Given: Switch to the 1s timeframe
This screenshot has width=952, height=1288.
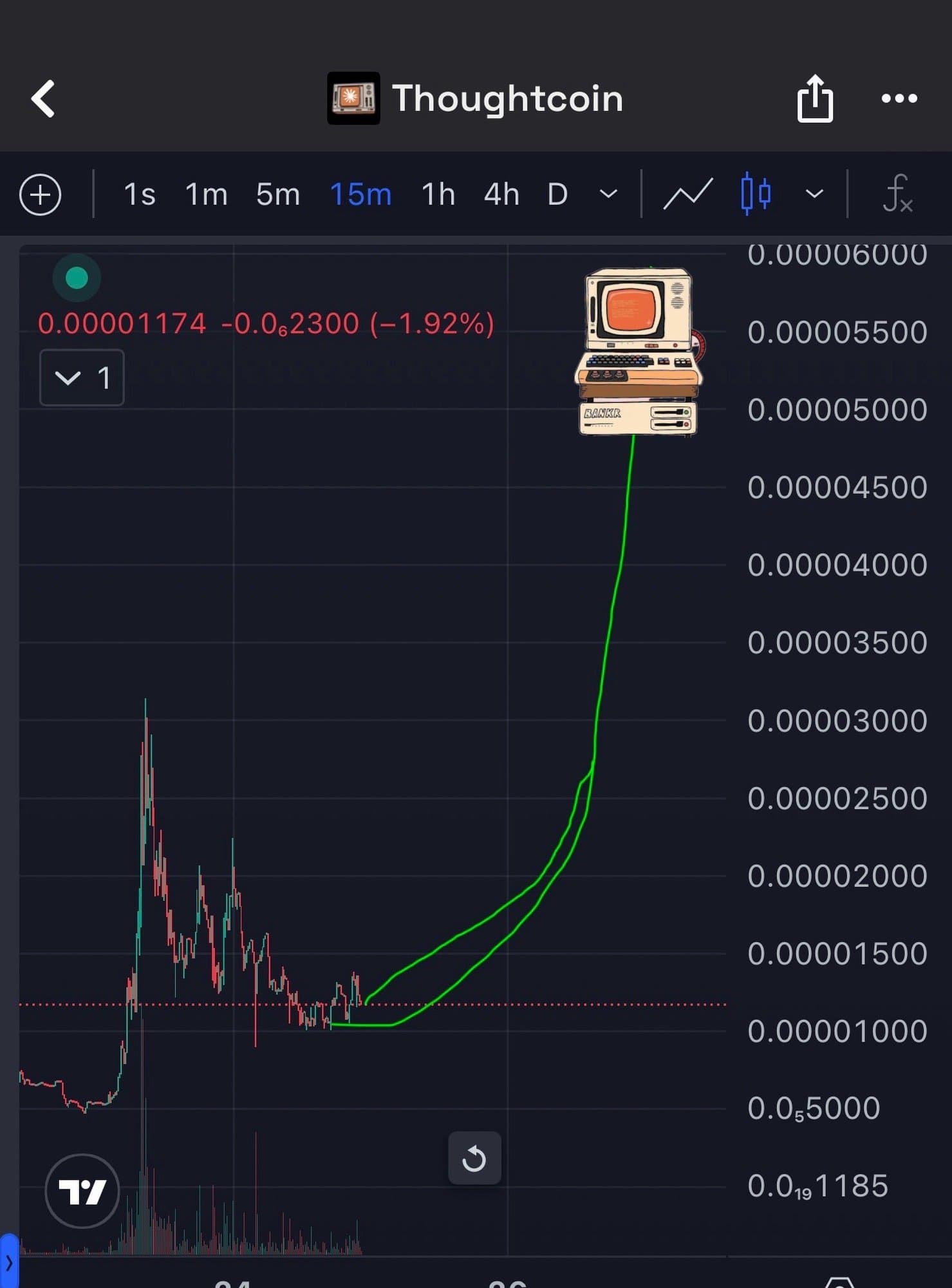Looking at the screenshot, I should coord(139,194).
